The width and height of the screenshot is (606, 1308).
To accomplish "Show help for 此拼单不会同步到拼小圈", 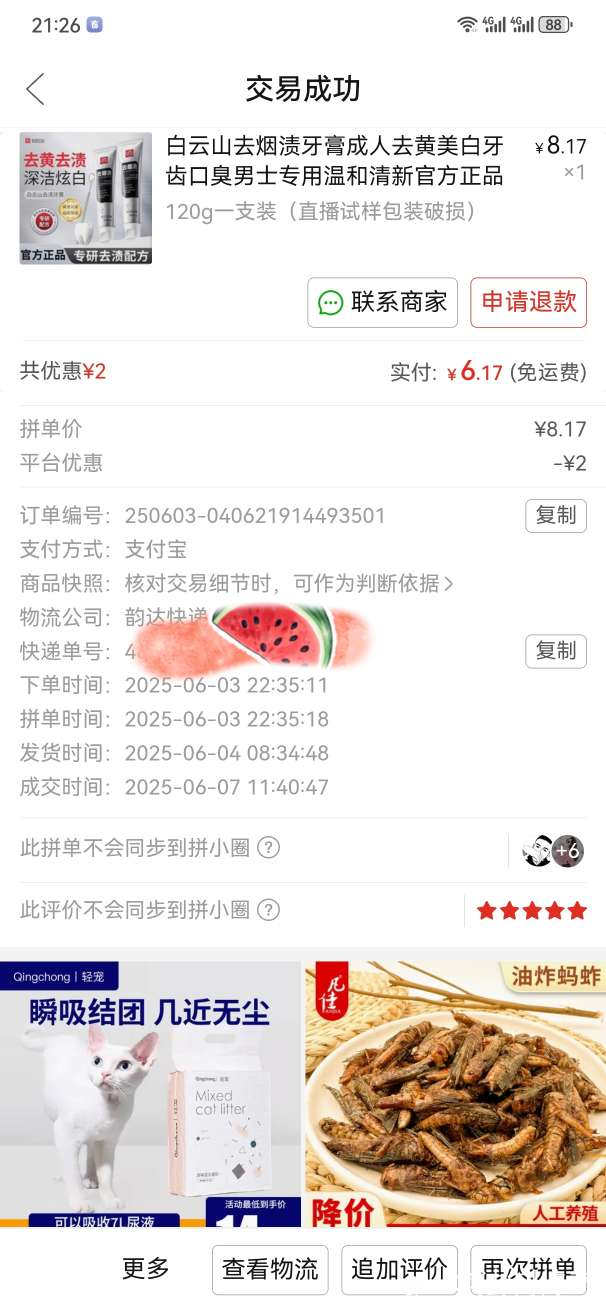I will tap(268, 848).
